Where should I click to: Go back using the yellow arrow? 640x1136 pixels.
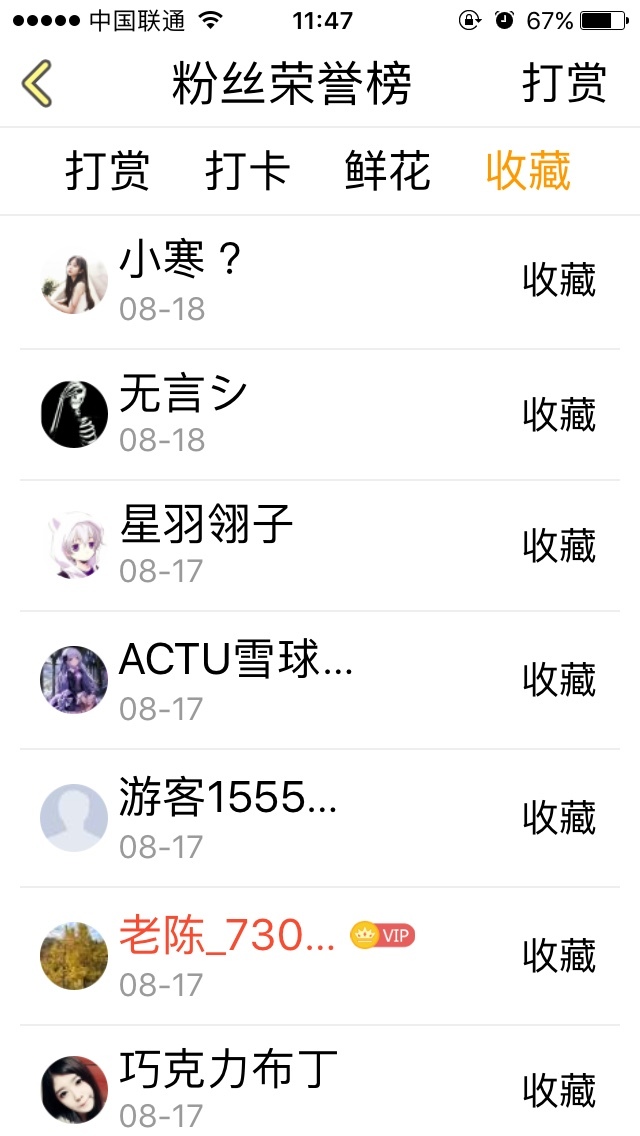point(38,84)
